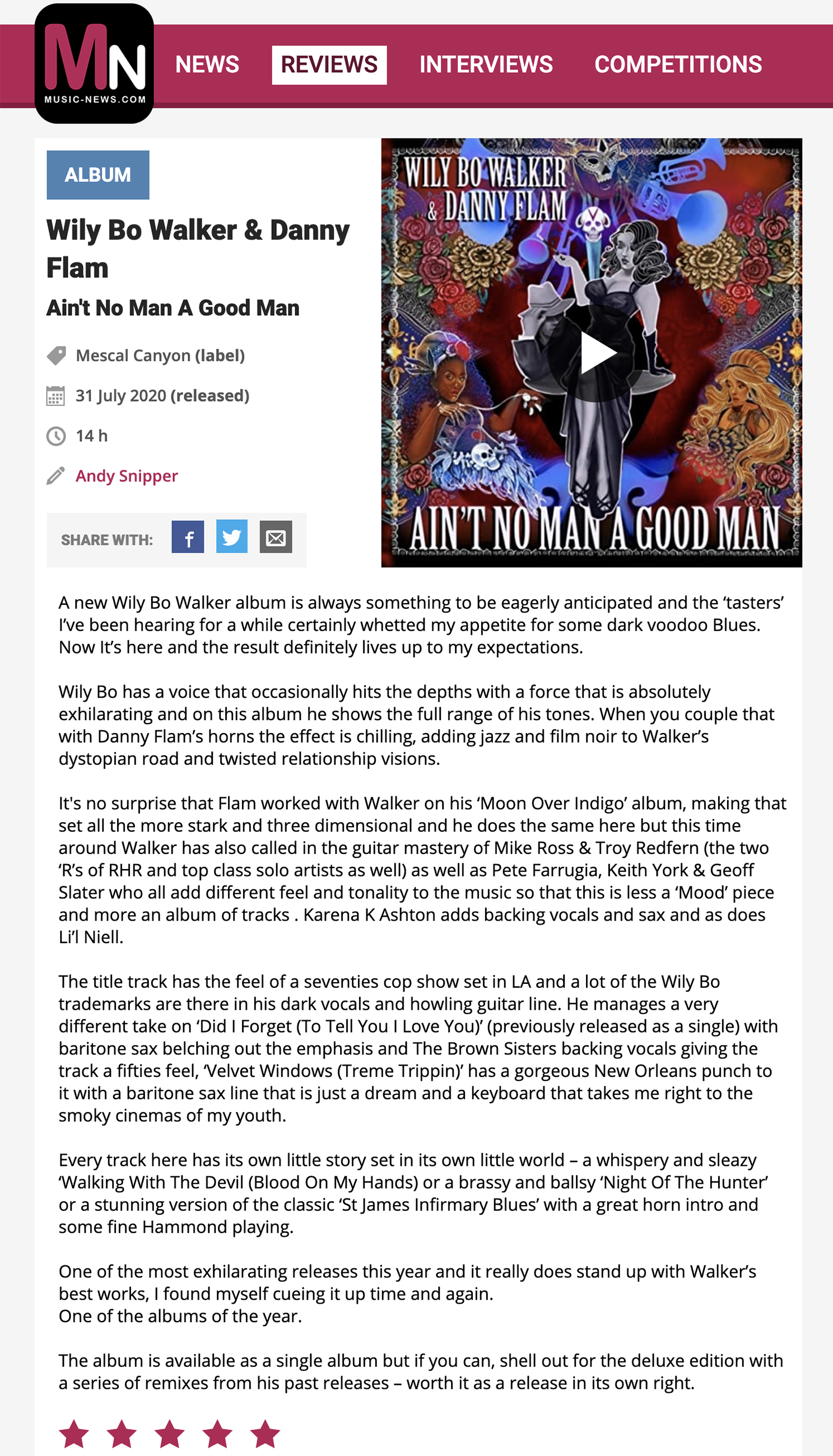833x1456 pixels.
Task: Select the Album category tag
Action: [98, 175]
